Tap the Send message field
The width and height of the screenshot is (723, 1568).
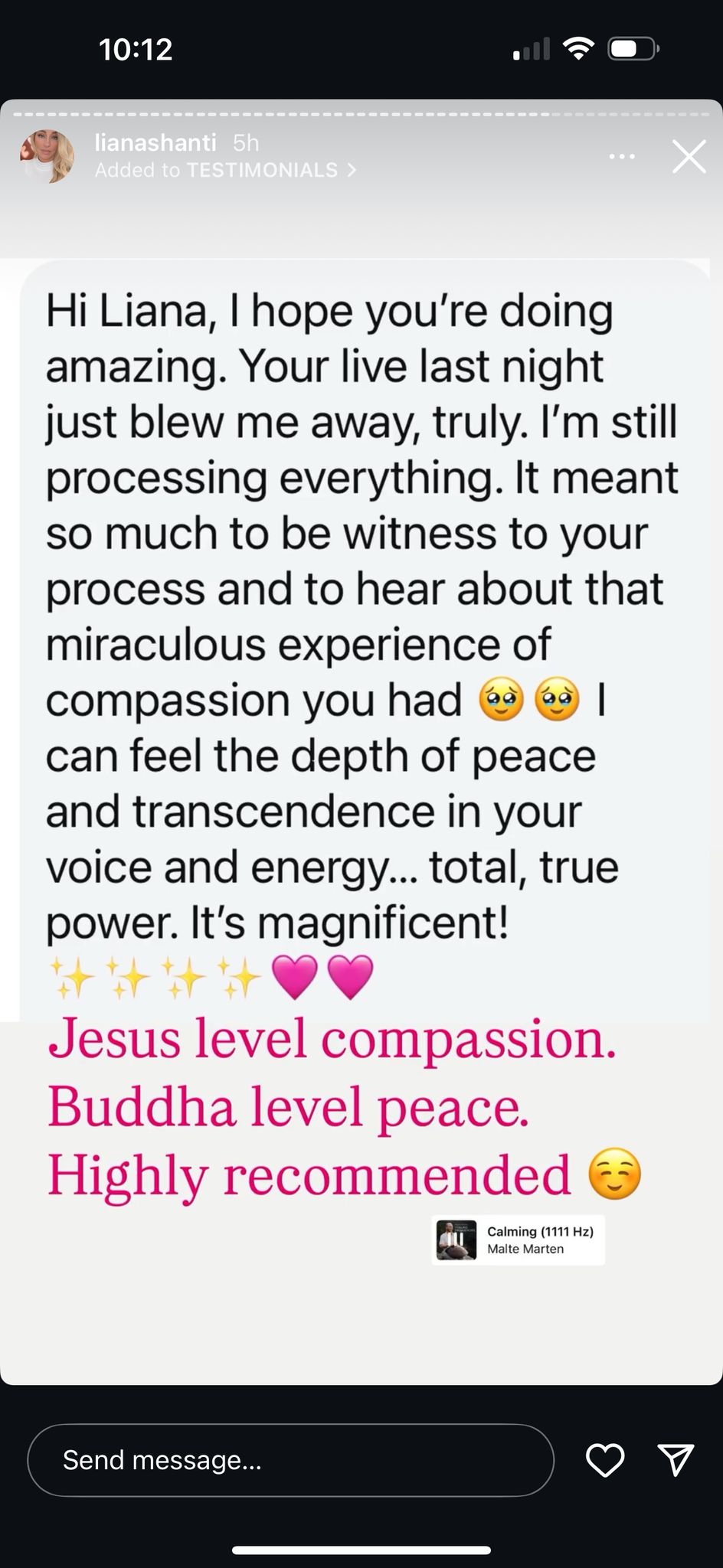(290, 1460)
